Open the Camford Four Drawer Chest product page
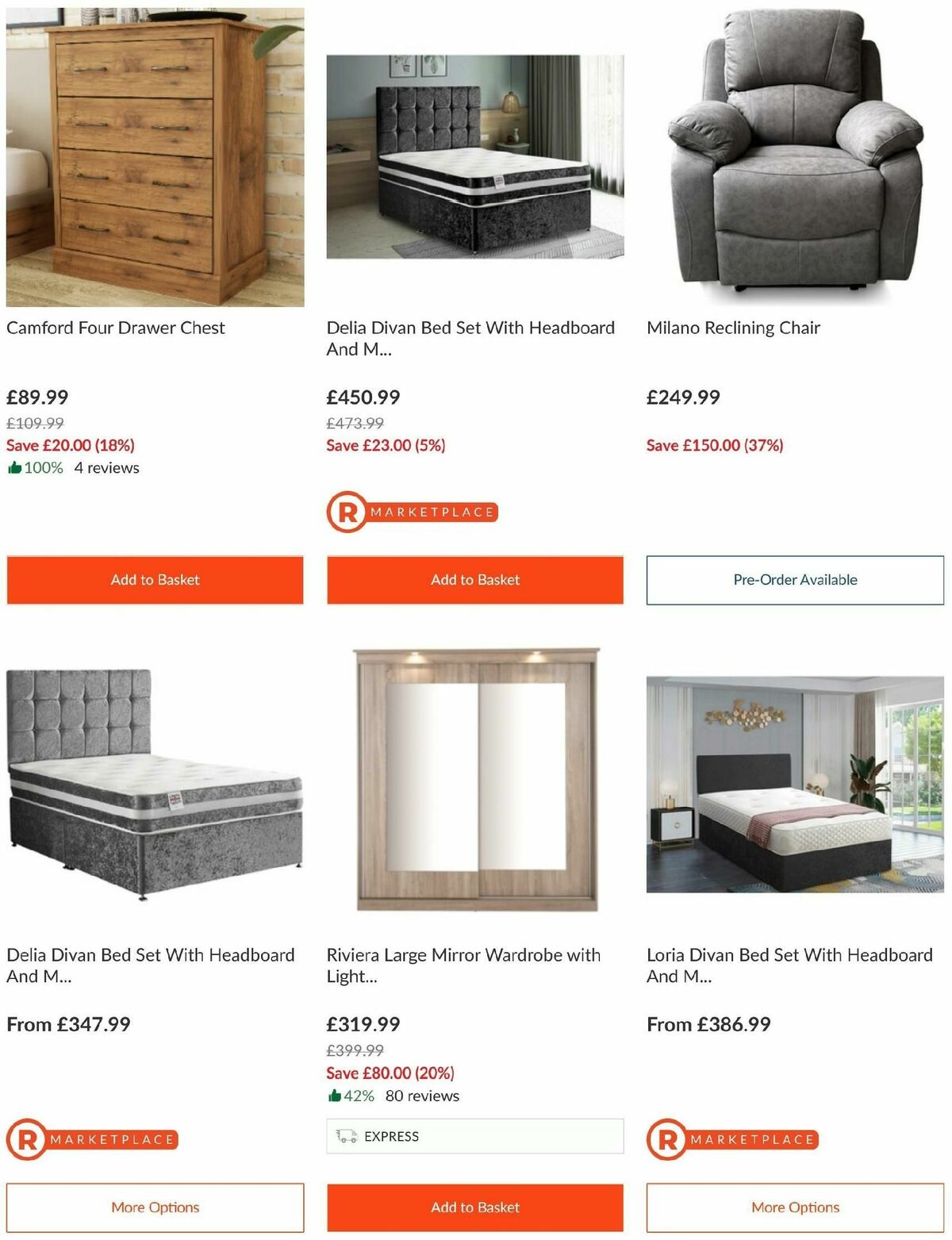This screenshot has width=952, height=1240. 116,327
